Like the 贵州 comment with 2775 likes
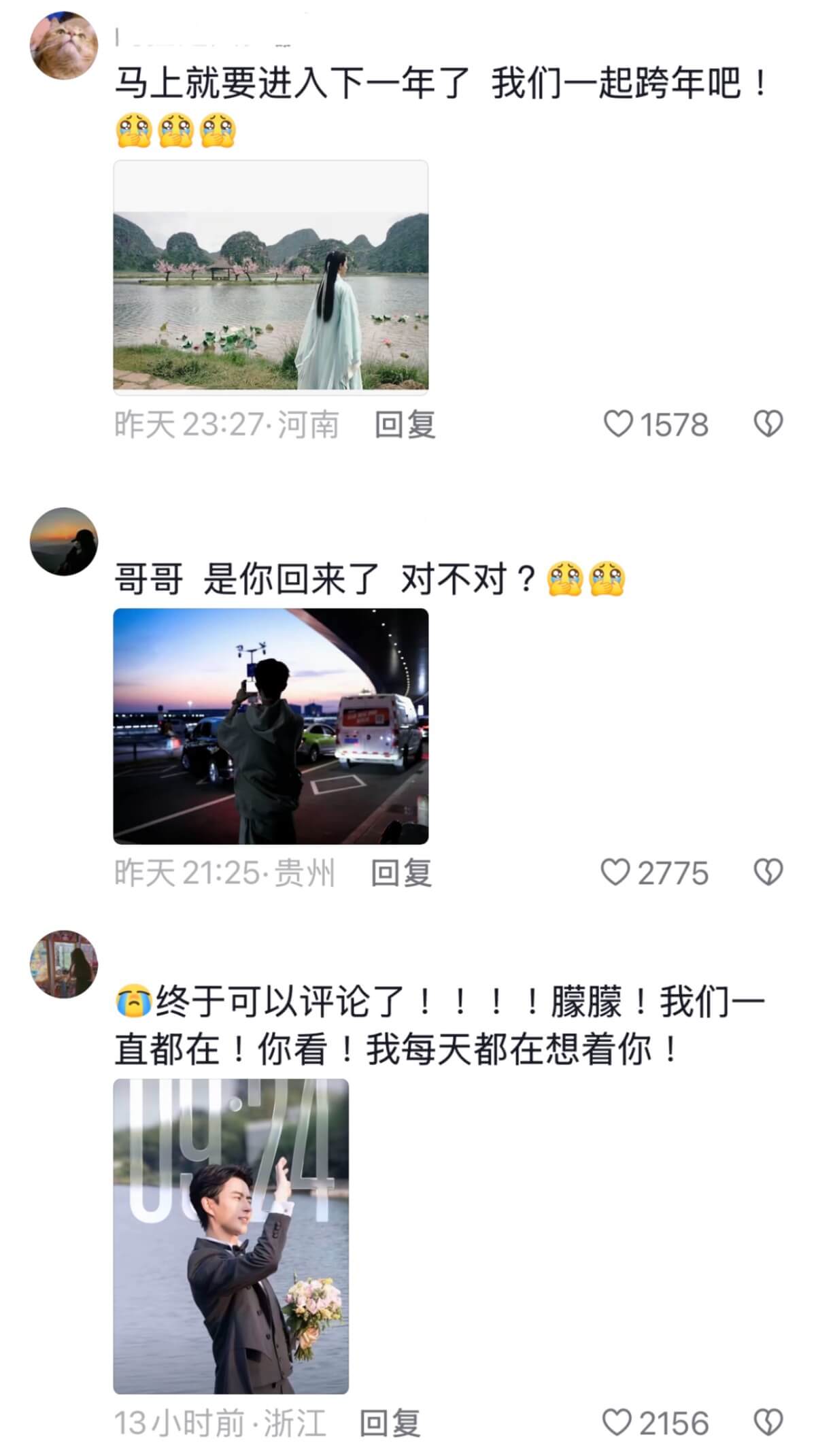The image size is (816, 1456). tap(615, 873)
